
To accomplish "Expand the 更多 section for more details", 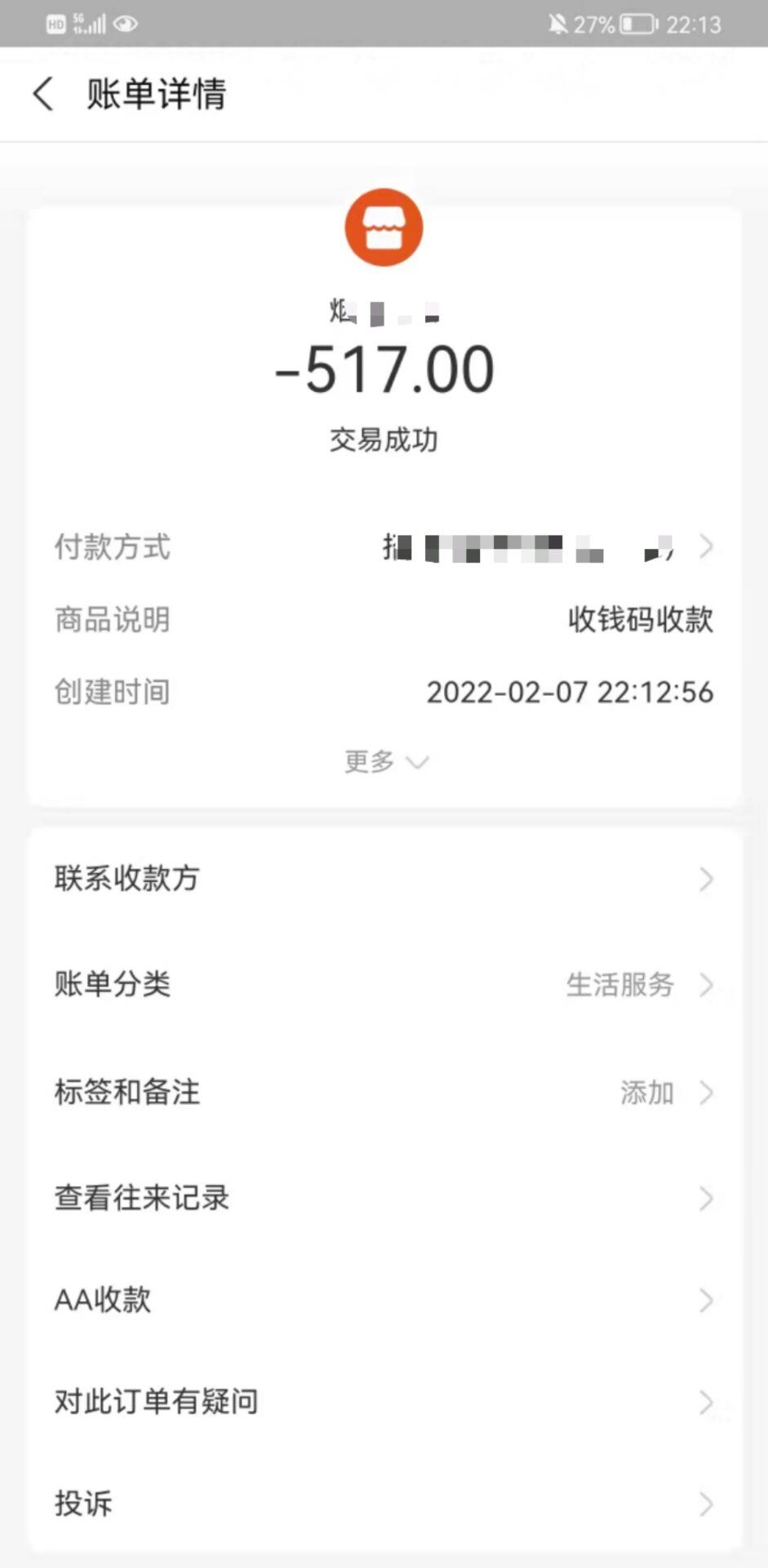I will [x=385, y=760].
